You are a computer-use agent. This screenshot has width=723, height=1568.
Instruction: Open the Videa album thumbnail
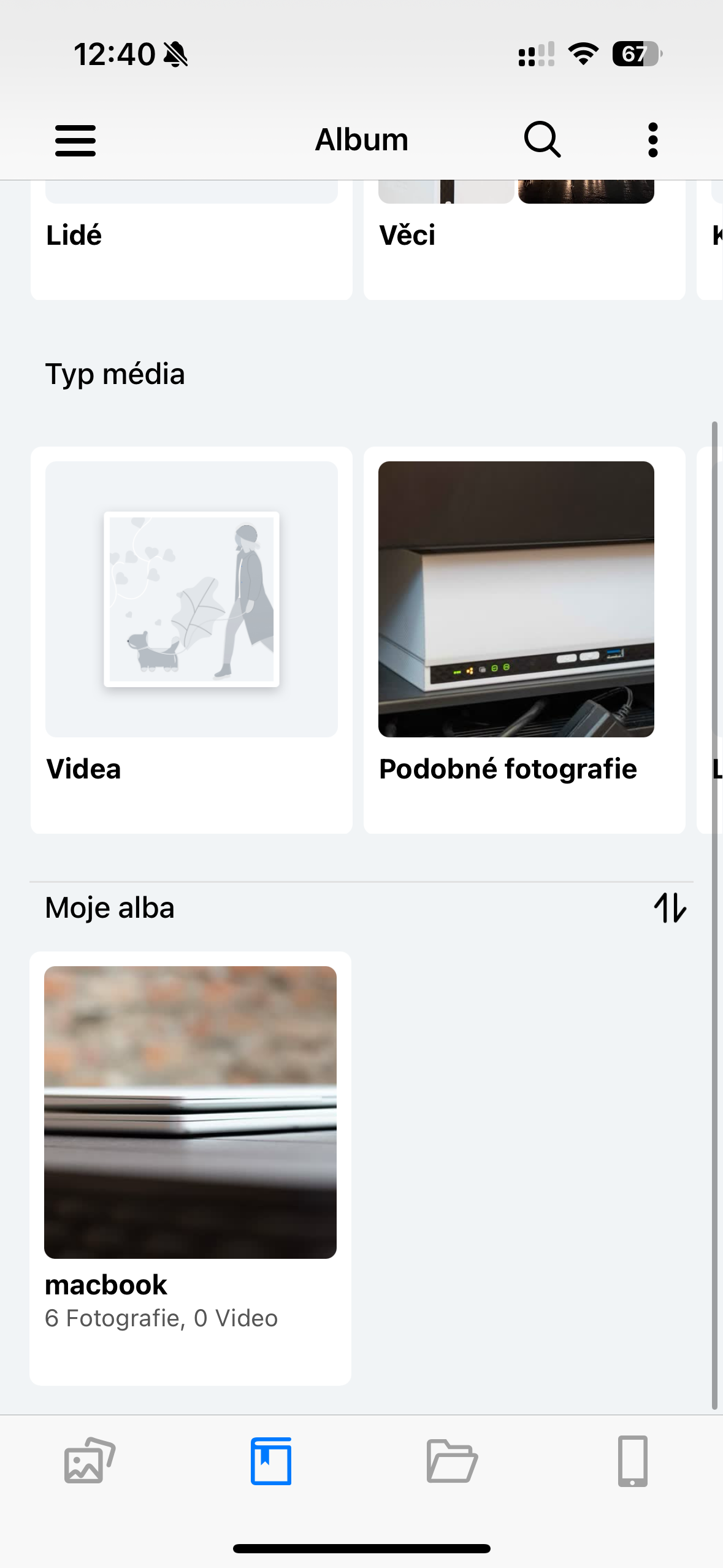point(191,600)
